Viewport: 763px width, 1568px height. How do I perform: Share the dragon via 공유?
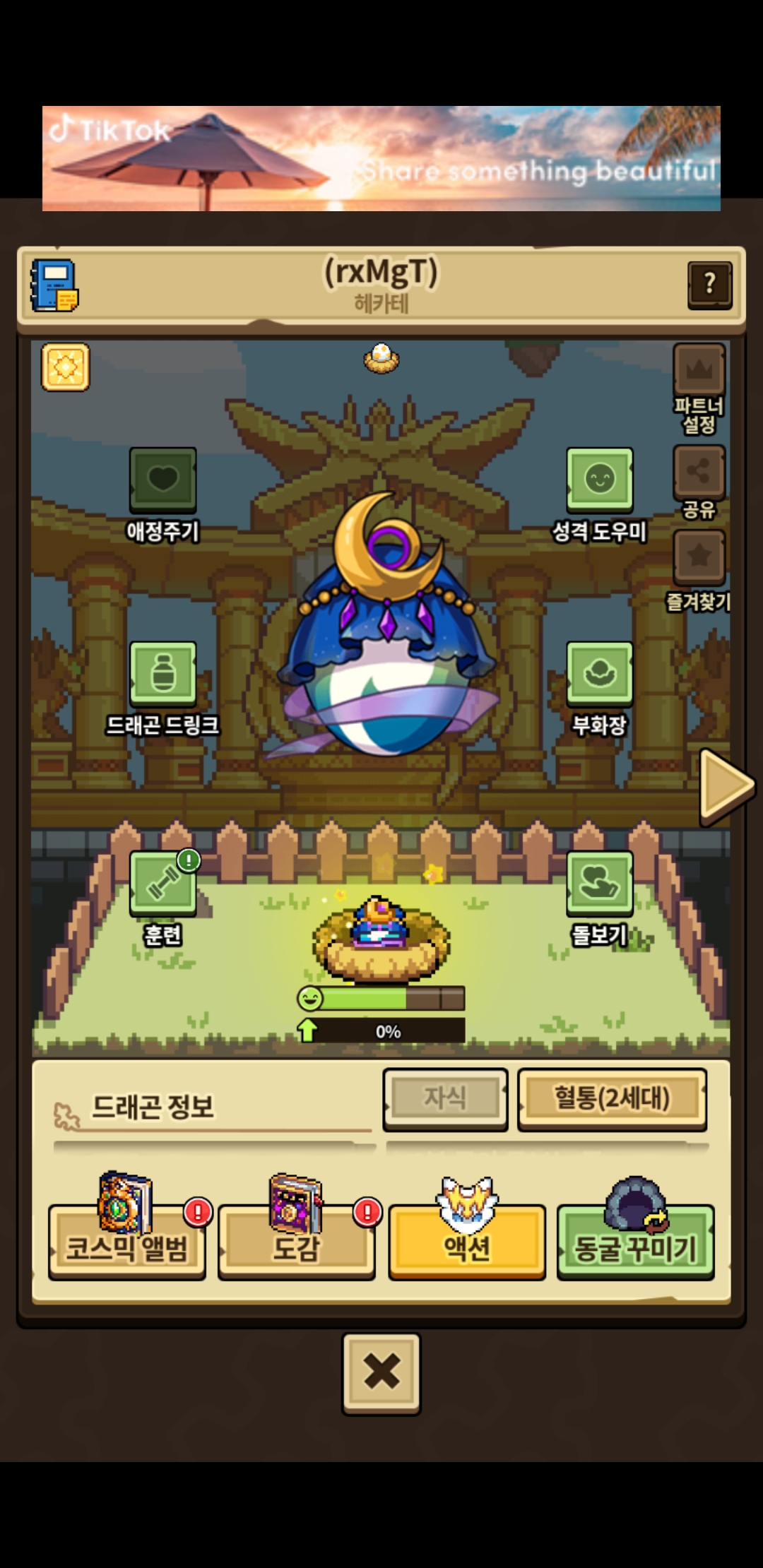[x=699, y=472]
